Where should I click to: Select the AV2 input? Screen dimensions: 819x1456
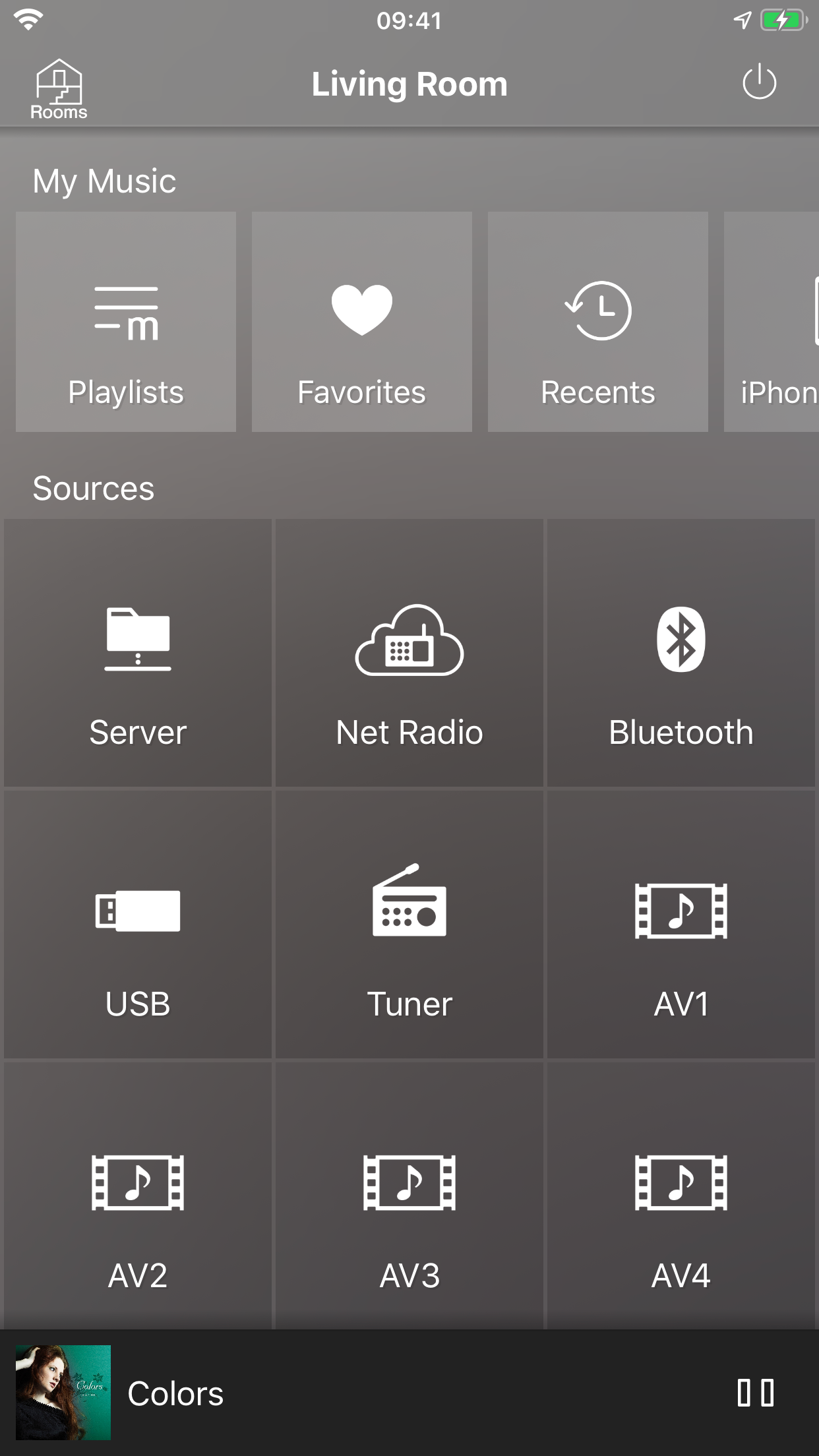coord(138,1195)
